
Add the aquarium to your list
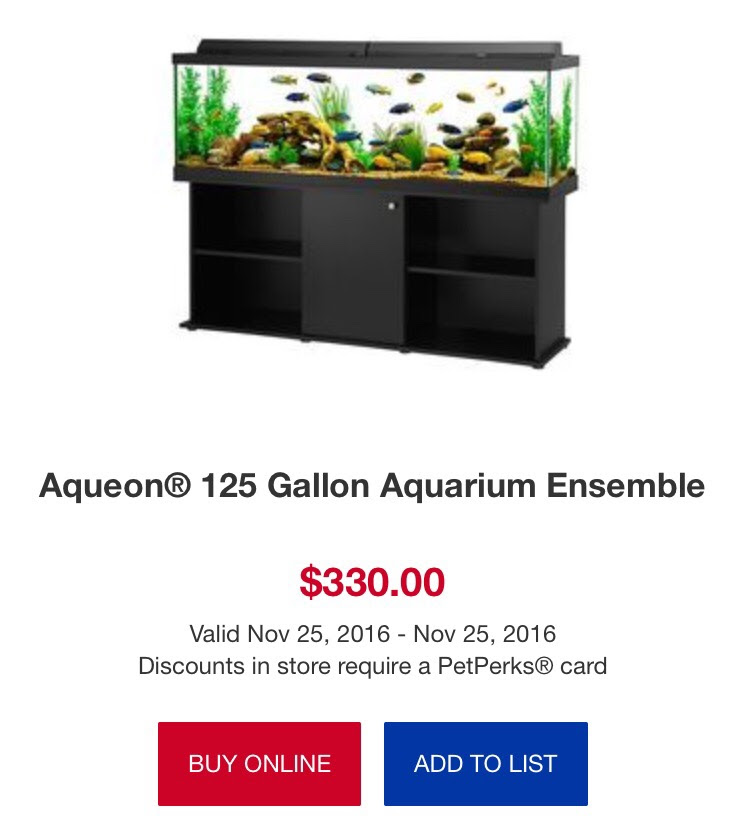pyautogui.click(x=485, y=764)
